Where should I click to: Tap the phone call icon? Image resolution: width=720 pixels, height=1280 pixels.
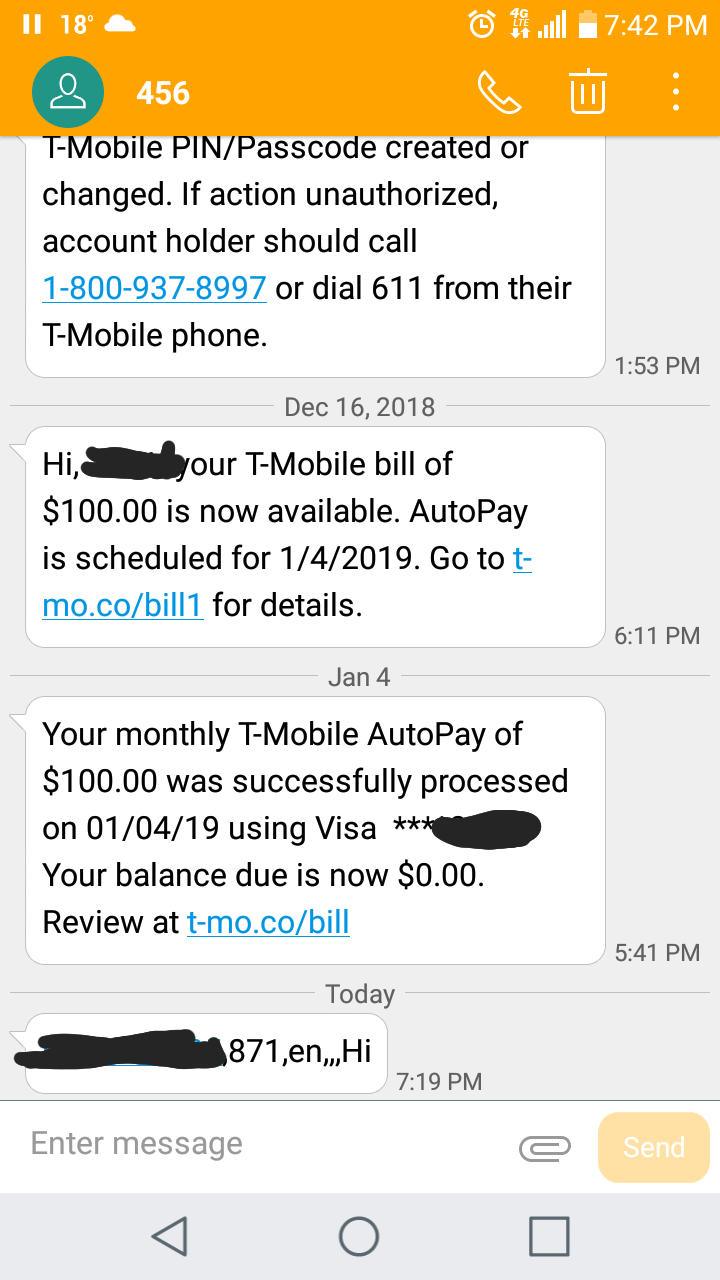[x=500, y=91]
